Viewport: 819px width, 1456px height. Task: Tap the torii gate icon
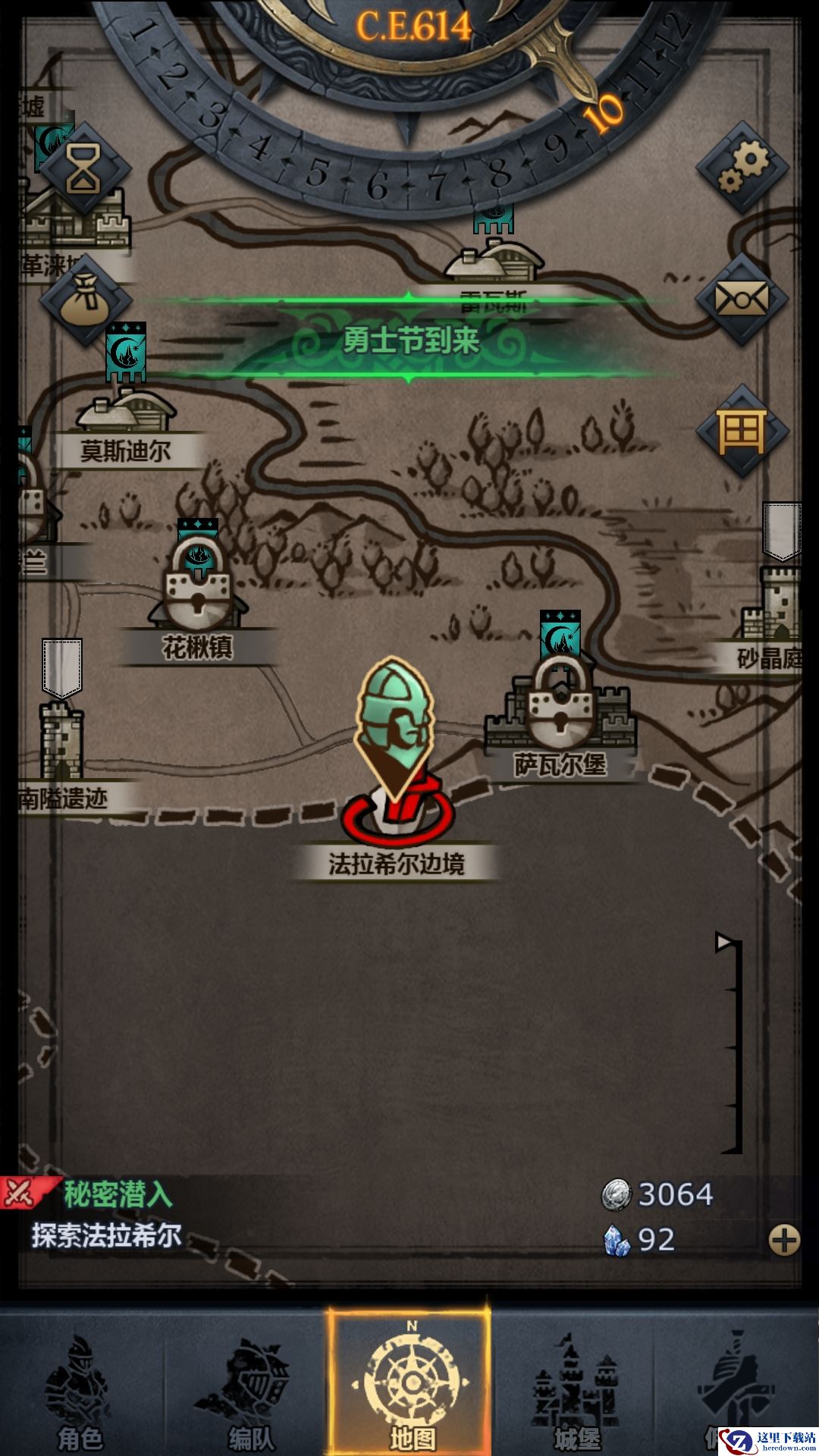(x=742, y=431)
